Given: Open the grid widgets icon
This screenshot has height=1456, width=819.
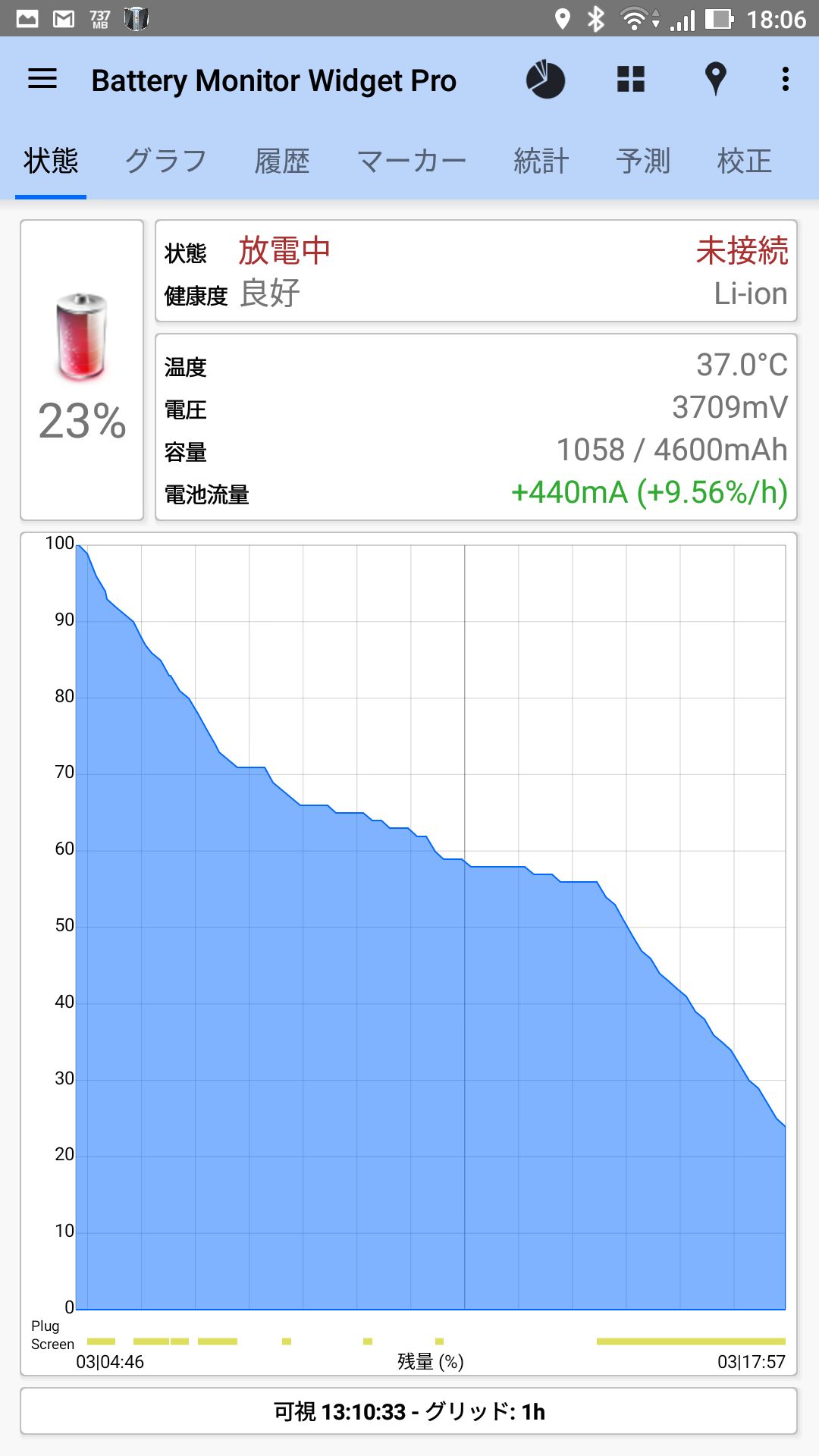Looking at the screenshot, I should pyautogui.click(x=631, y=79).
